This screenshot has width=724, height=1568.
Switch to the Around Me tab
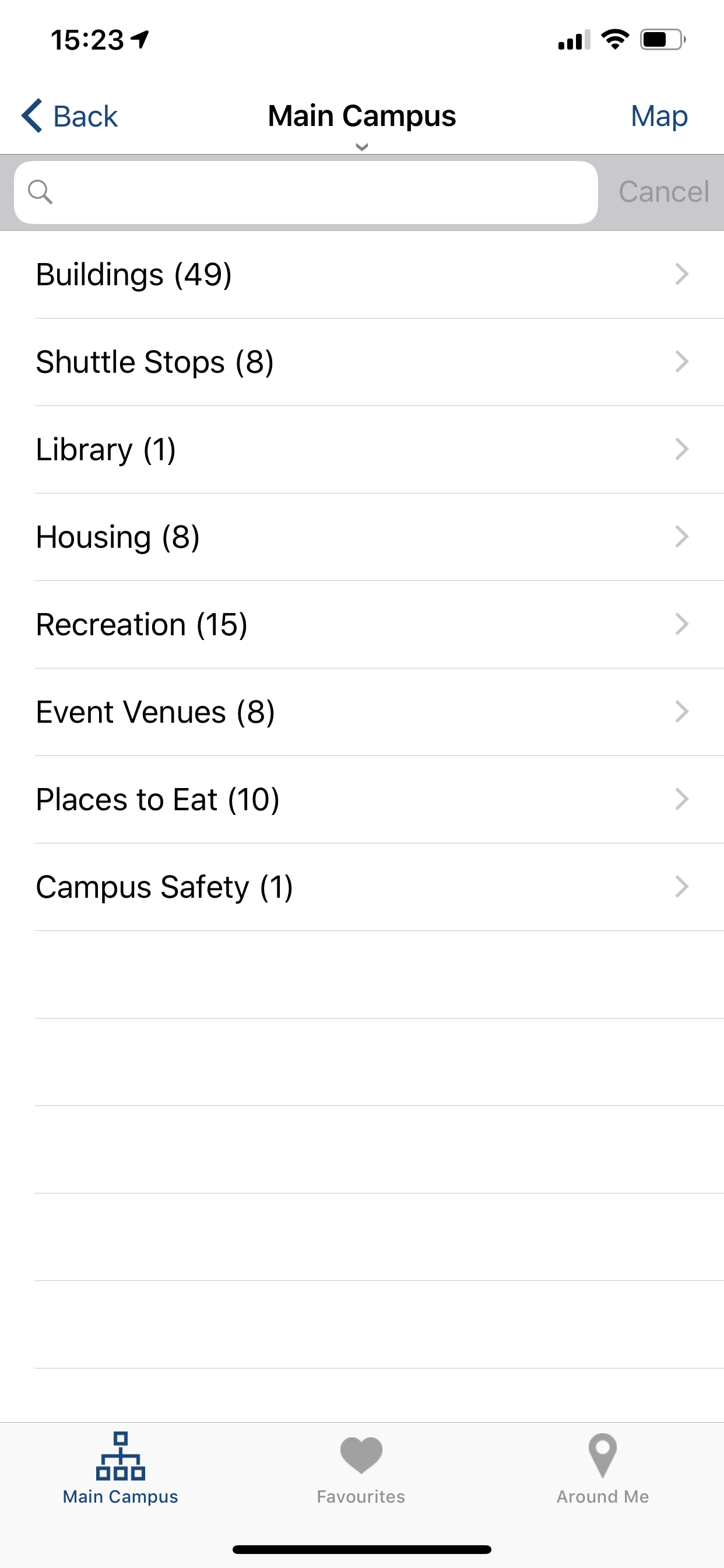[603, 1468]
